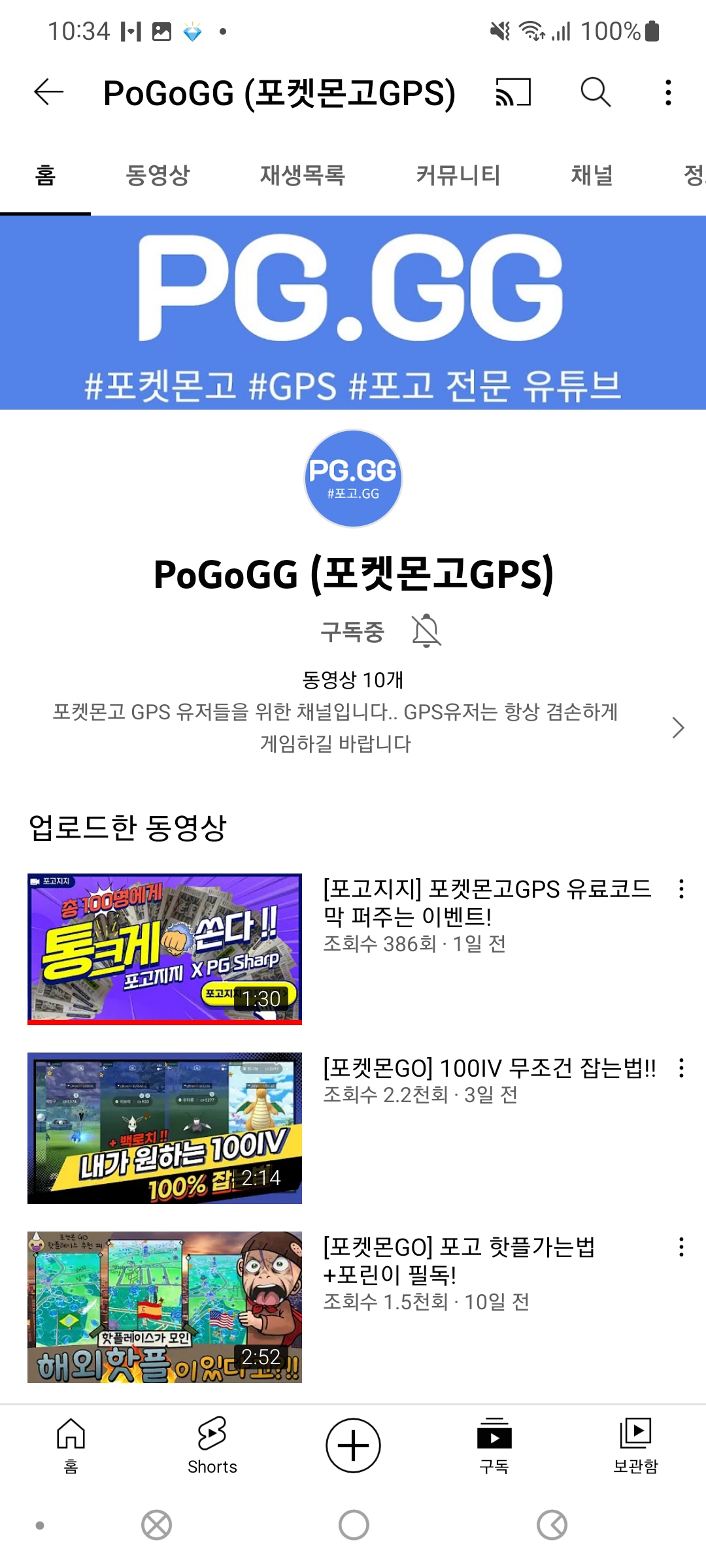
Task: Switch to the 재생목록 tab
Action: 302,175
